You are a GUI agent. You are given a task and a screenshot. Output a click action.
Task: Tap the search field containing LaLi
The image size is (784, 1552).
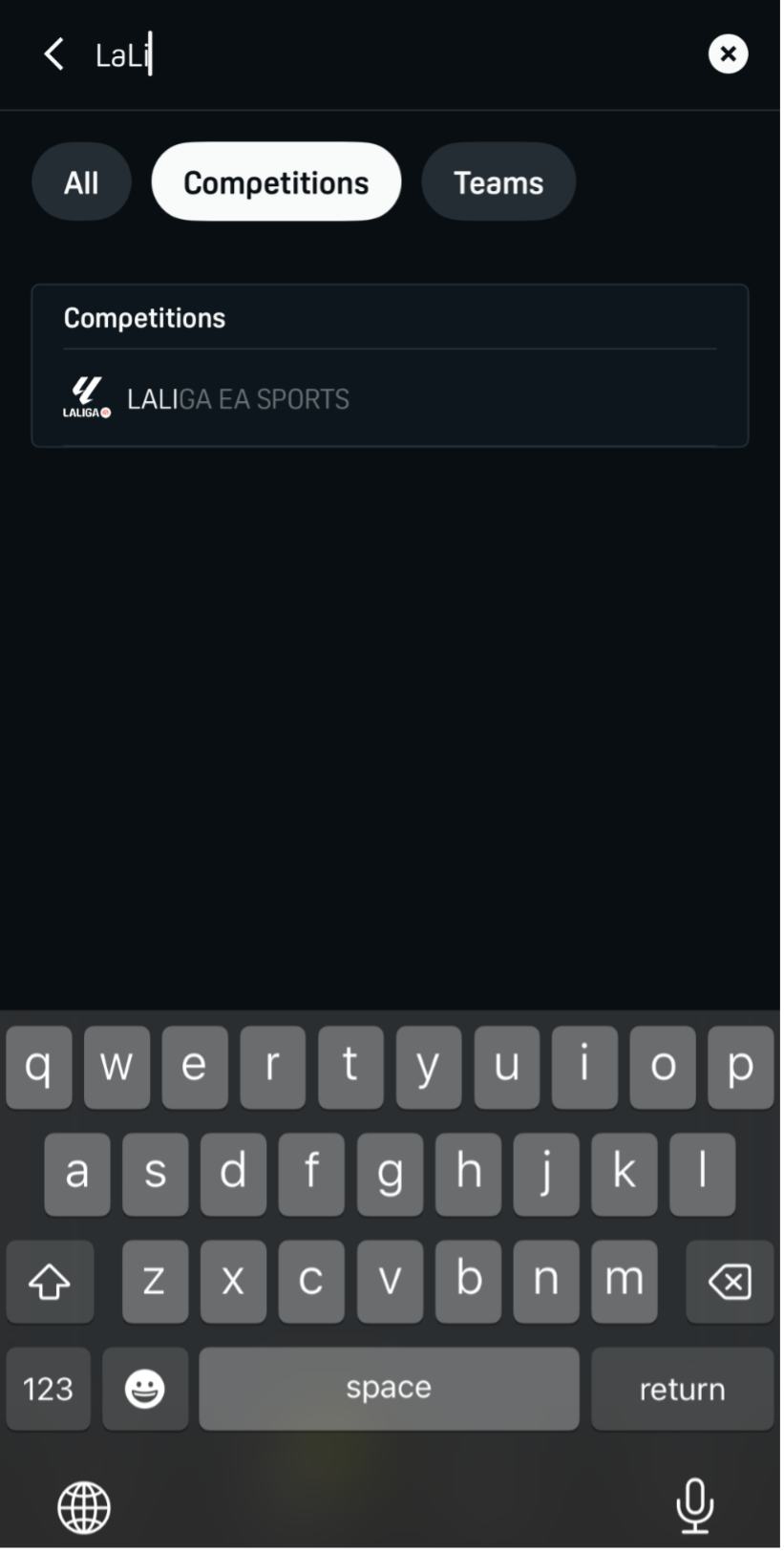pyautogui.click(x=382, y=54)
